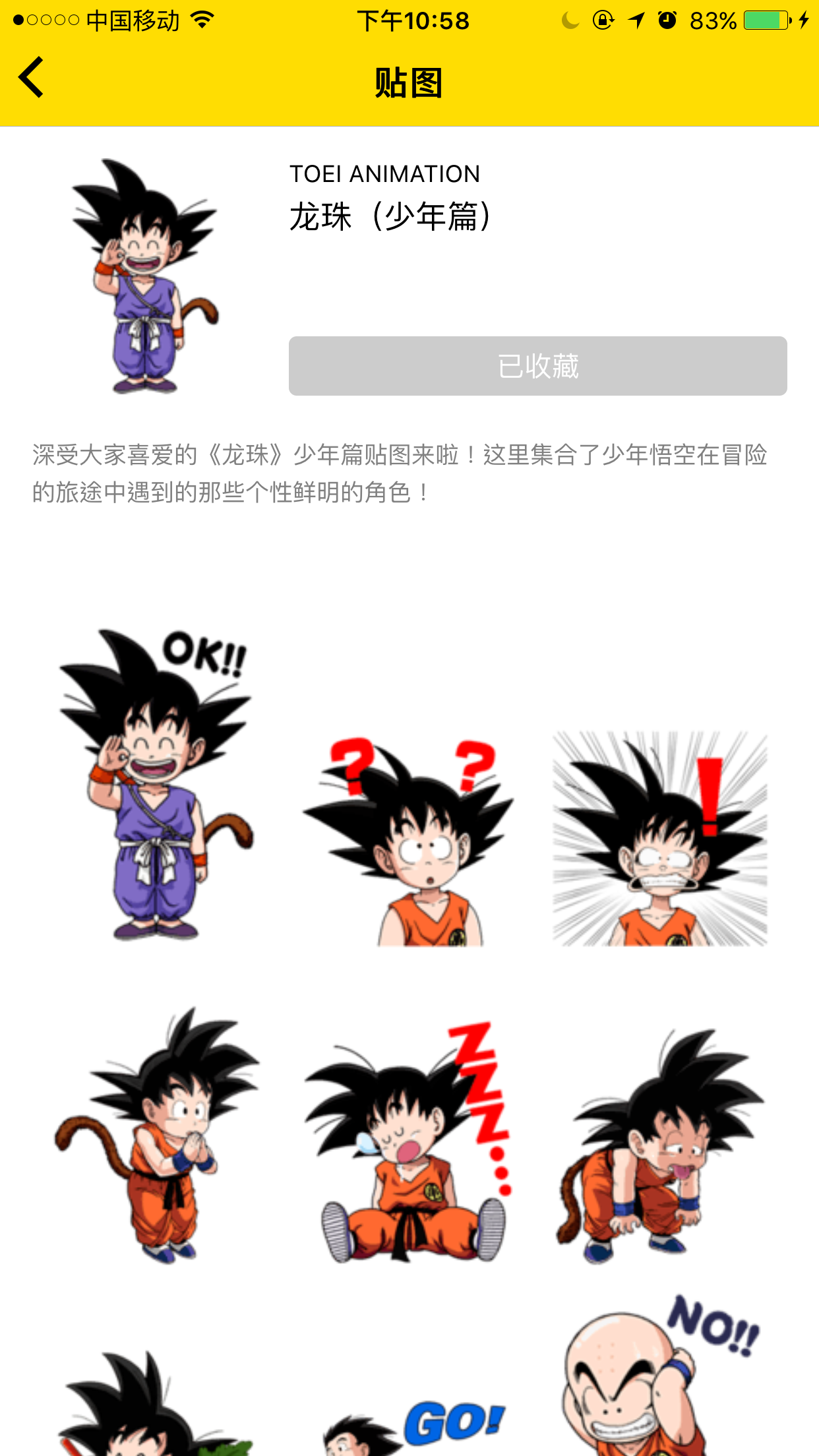This screenshot has height=1456, width=819.
Task: Open the confused Goku question-marks sticker
Action: (x=408, y=842)
